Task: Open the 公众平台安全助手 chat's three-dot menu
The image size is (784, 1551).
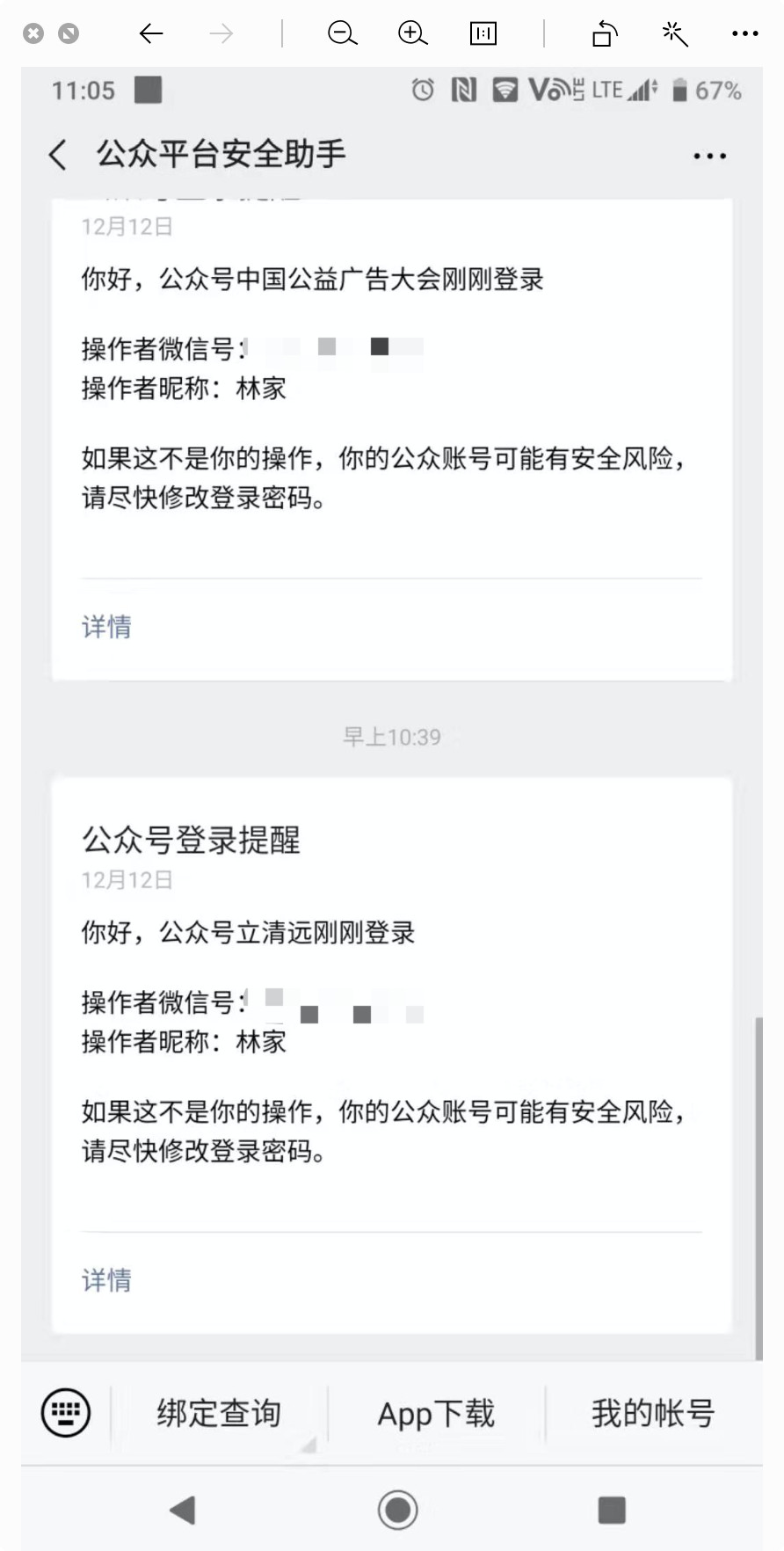Action: click(x=709, y=157)
